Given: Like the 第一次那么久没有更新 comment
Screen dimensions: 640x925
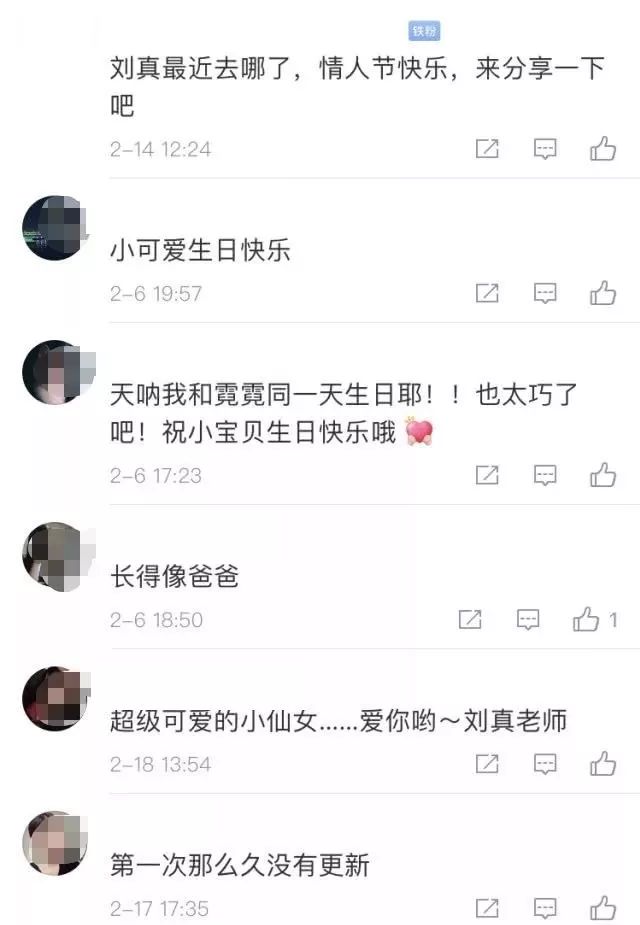Looking at the screenshot, I should tap(603, 908).
